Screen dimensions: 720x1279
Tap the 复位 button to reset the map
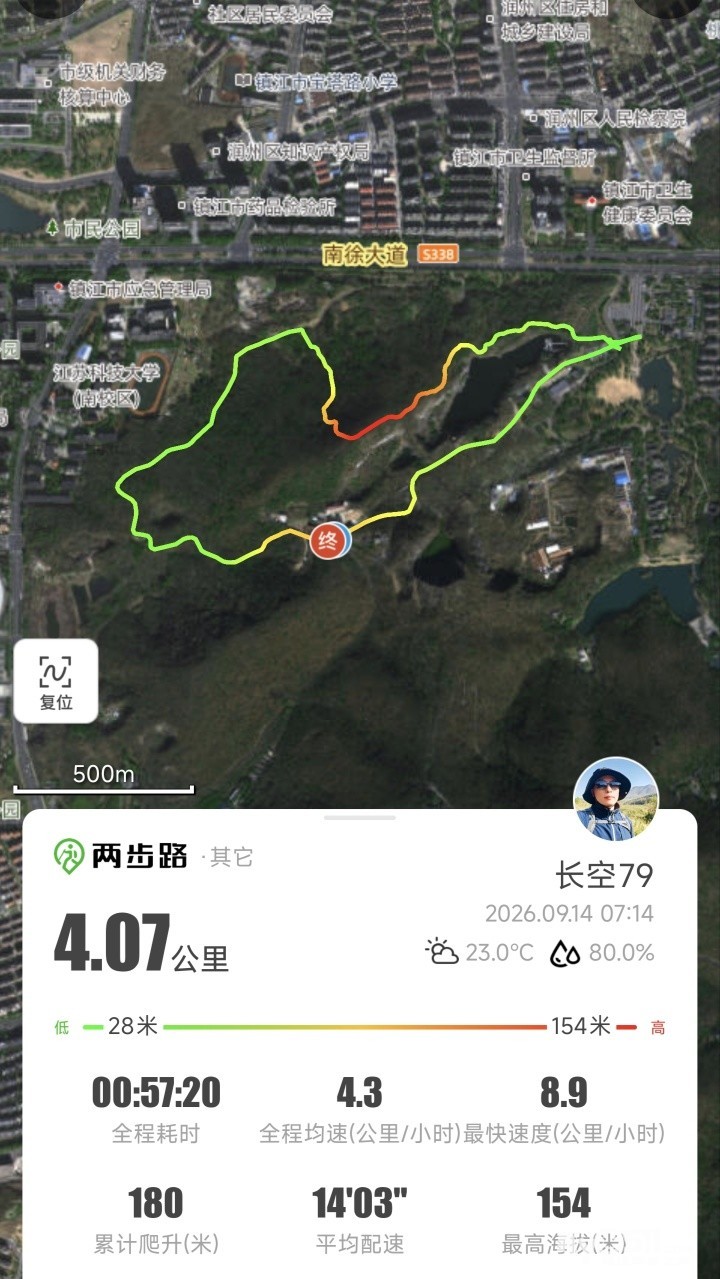pos(56,681)
